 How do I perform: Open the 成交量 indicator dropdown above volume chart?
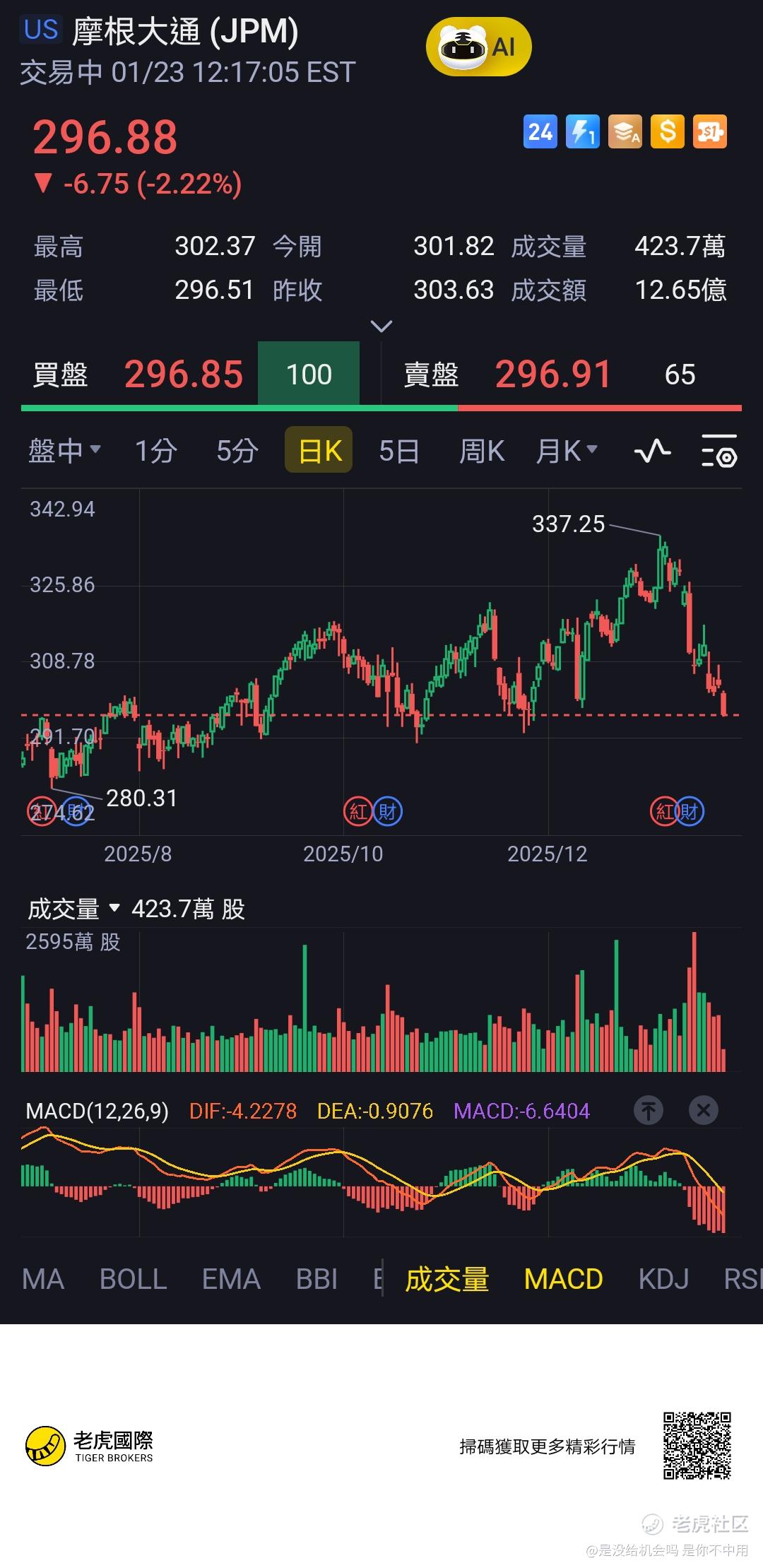click(74, 909)
